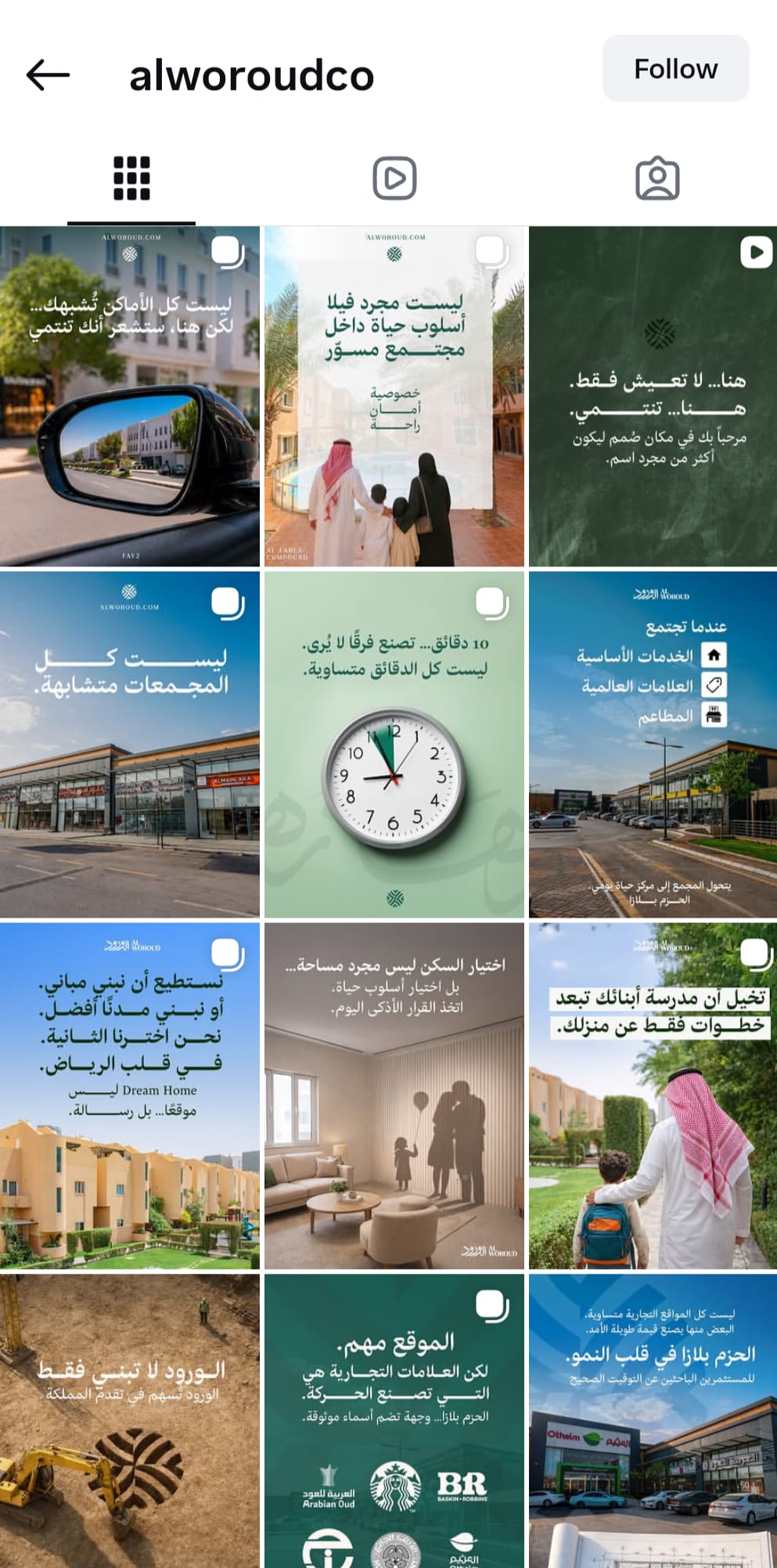
Task: Switch to the Reels tab
Action: (x=394, y=178)
